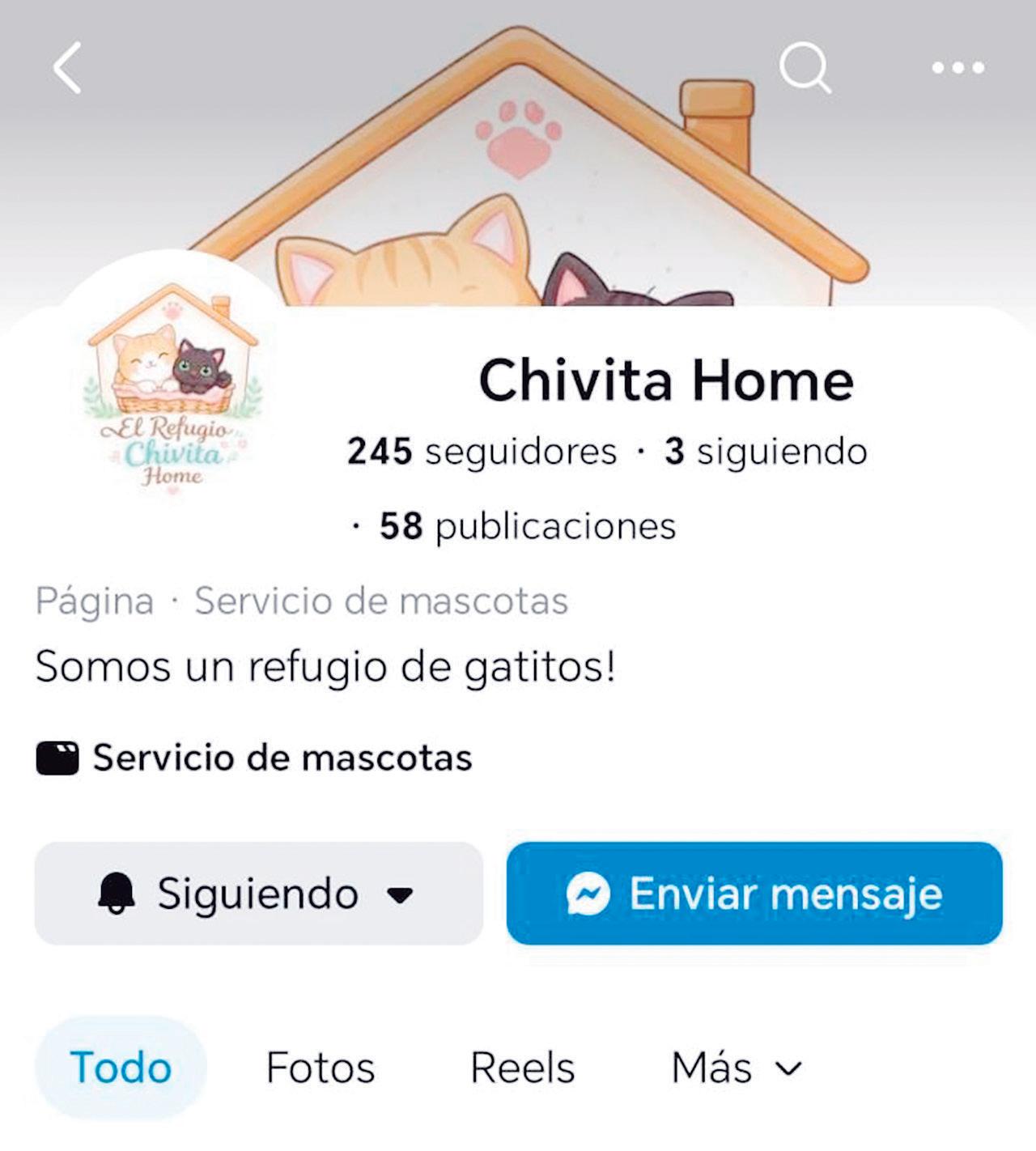1036x1151 pixels.
Task: Tap Enviar mensaje to message the page
Action: click(754, 894)
